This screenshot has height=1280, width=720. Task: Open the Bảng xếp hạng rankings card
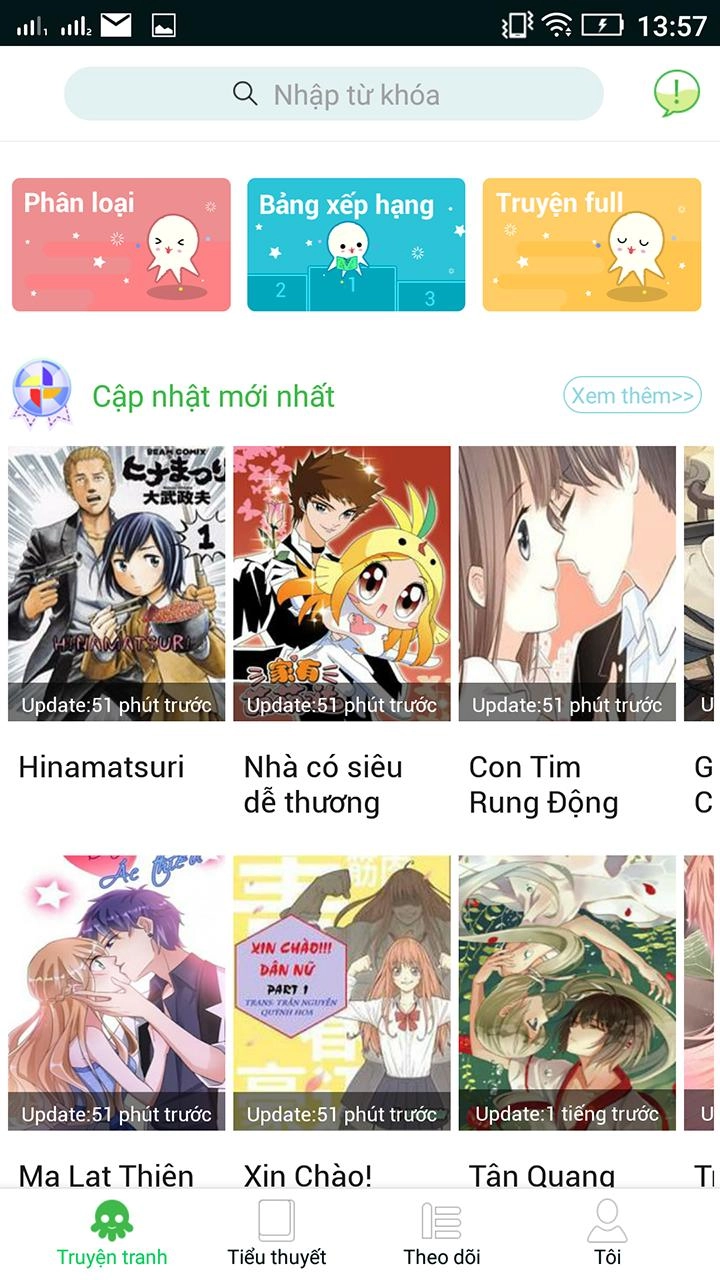pyautogui.click(x=356, y=244)
